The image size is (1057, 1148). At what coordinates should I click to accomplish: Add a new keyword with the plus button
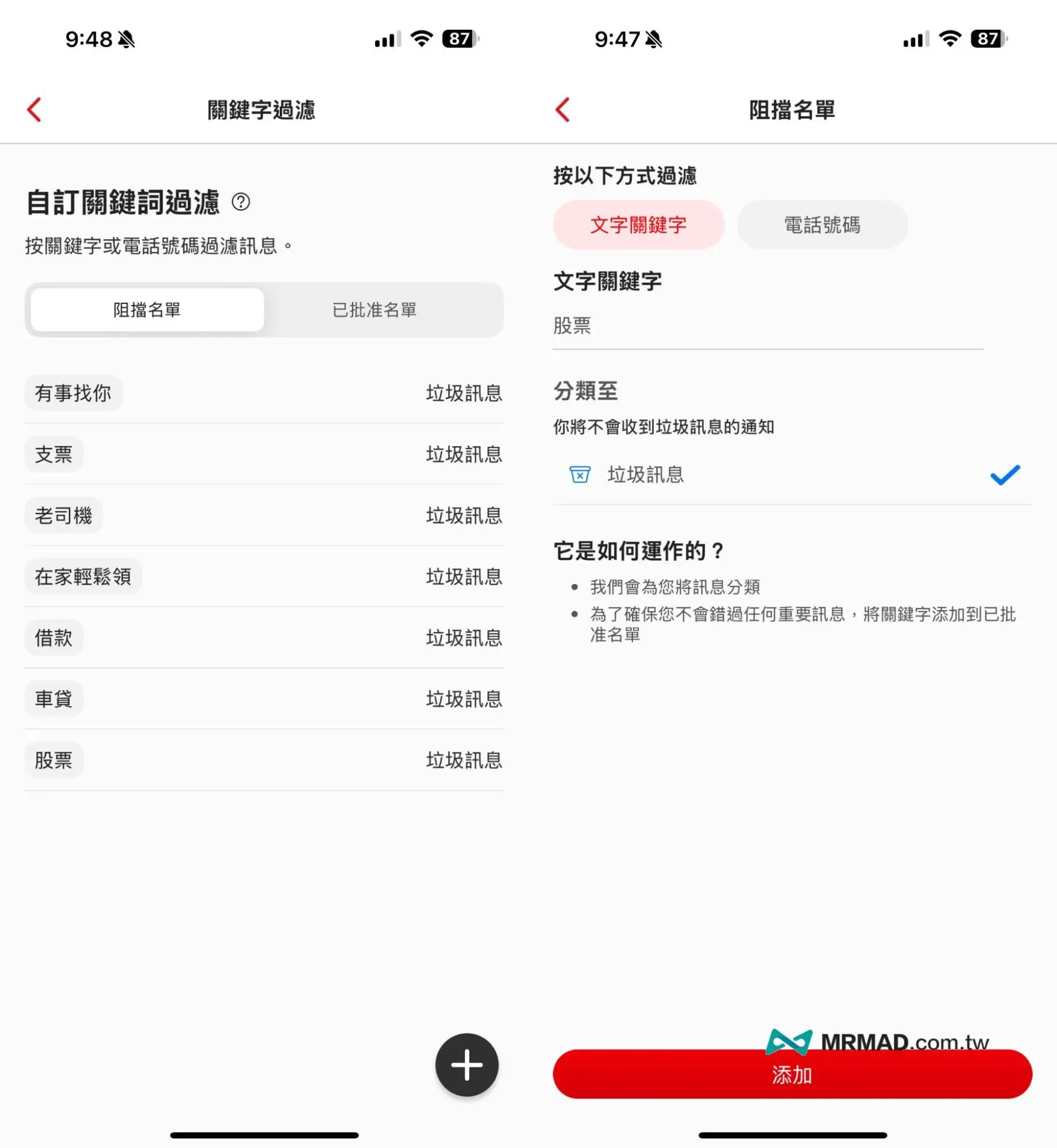(466, 1065)
